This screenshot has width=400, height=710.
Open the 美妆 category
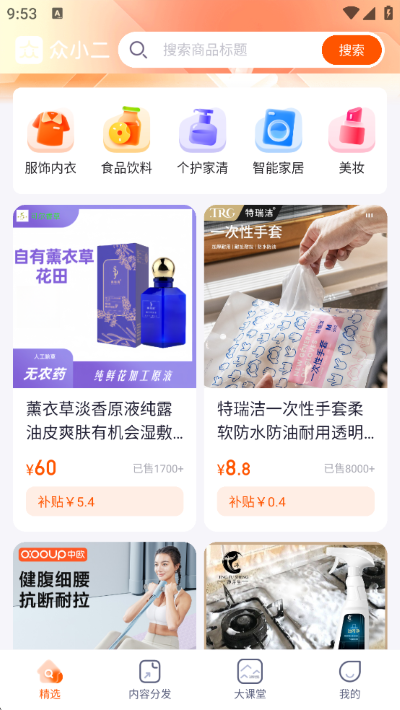352,141
